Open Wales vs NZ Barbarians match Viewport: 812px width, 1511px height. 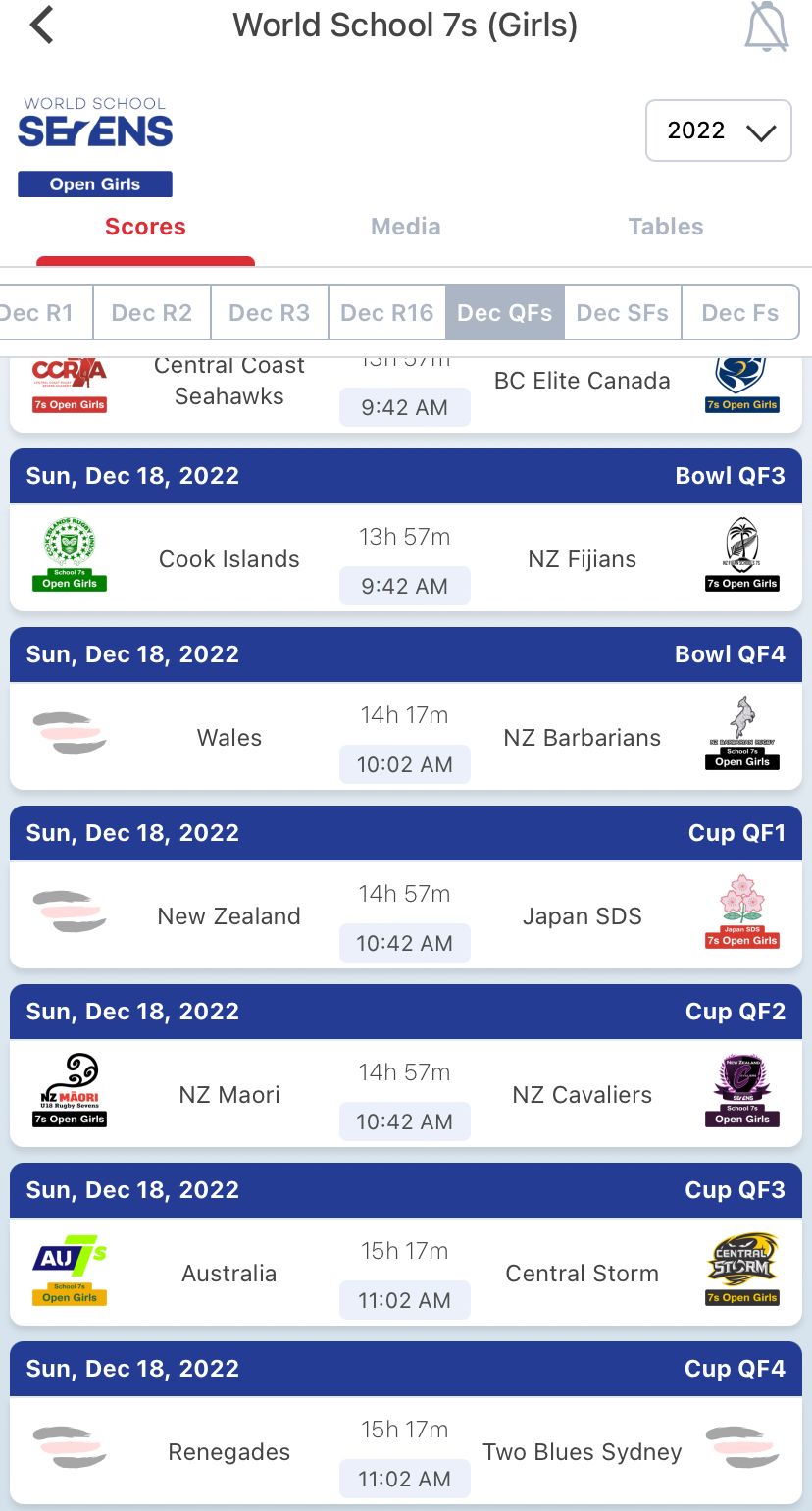(405, 738)
